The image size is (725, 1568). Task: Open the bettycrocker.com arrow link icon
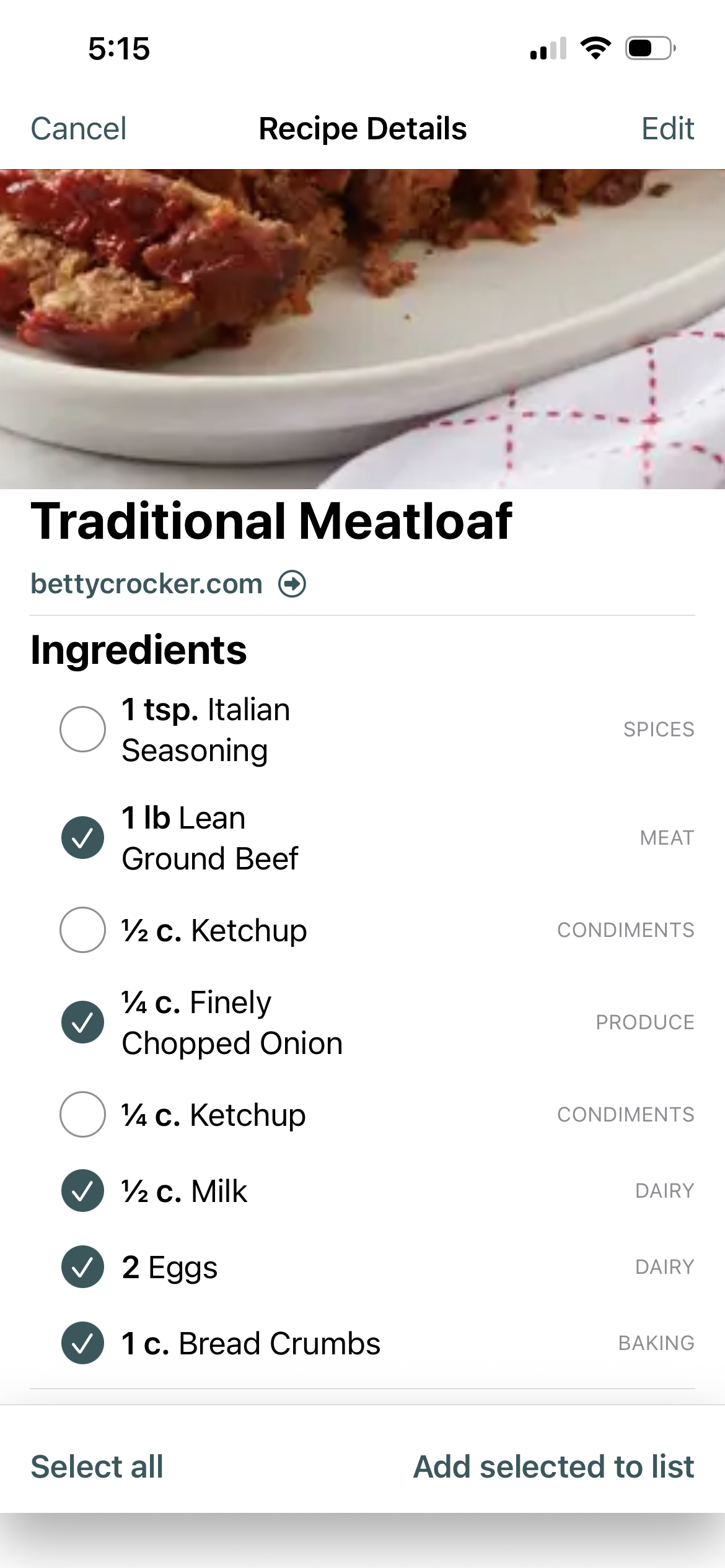coord(292,583)
